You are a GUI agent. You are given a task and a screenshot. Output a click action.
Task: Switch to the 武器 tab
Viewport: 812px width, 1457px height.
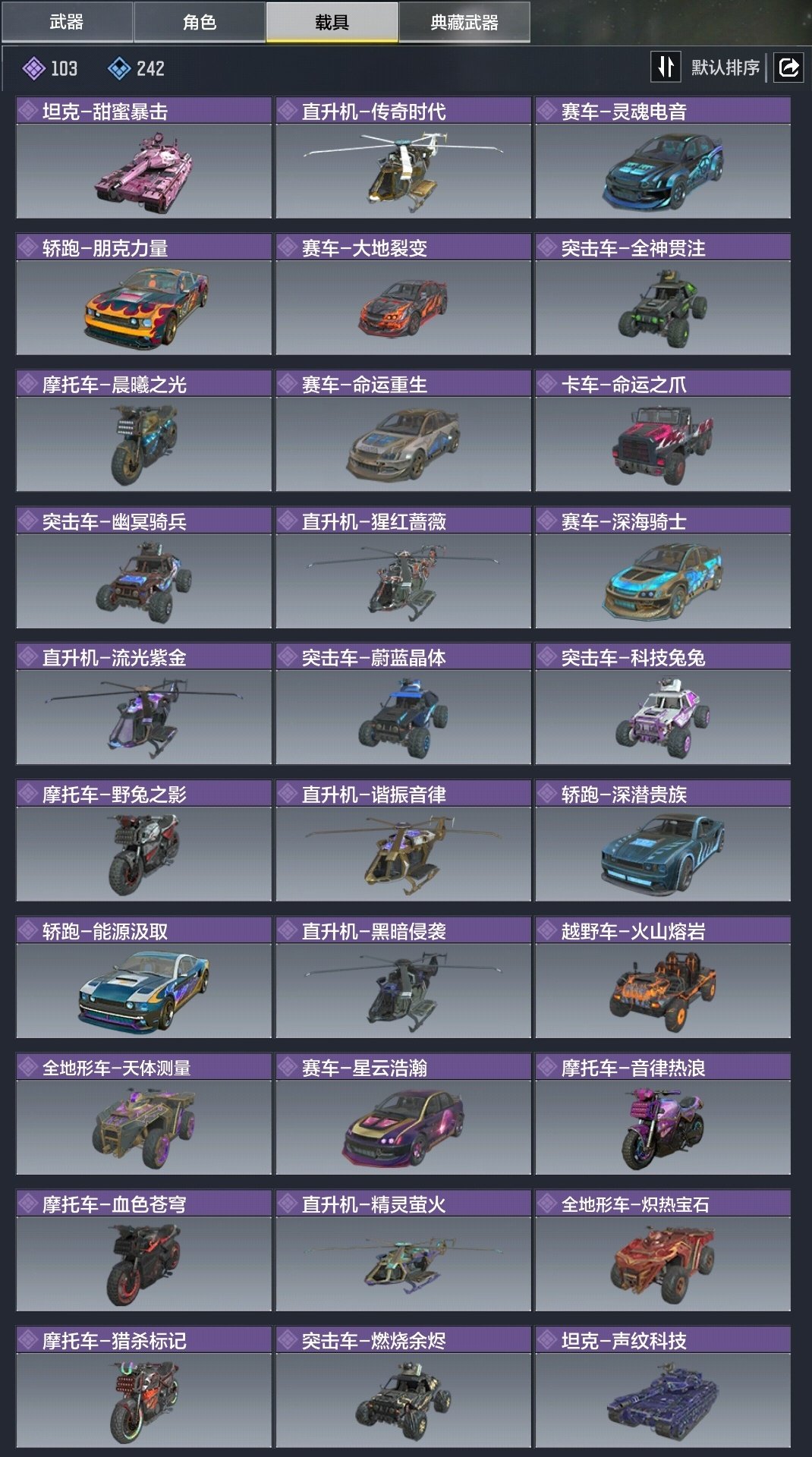(67, 22)
